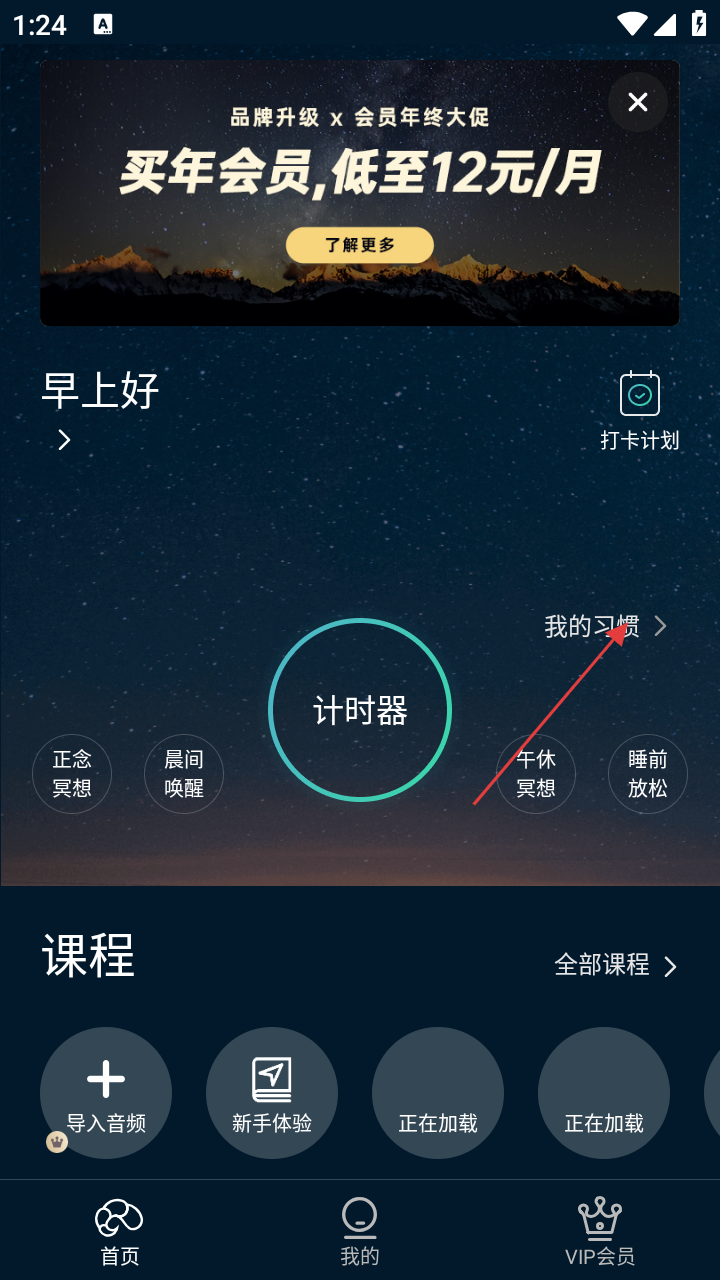The image size is (720, 1280).
Task: Close the membership promotion banner
Action: tap(638, 102)
